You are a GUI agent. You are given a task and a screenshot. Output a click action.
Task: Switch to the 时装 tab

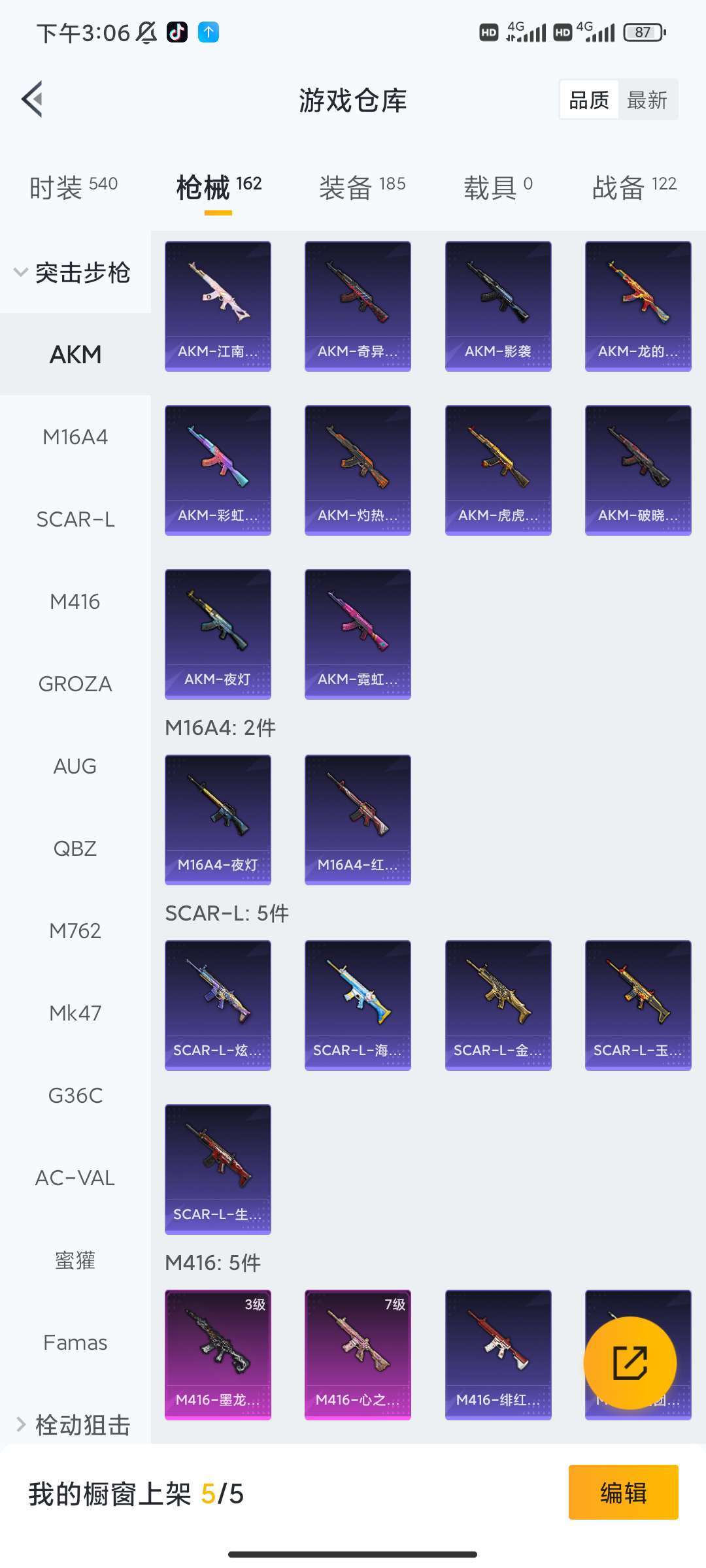click(x=73, y=187)
